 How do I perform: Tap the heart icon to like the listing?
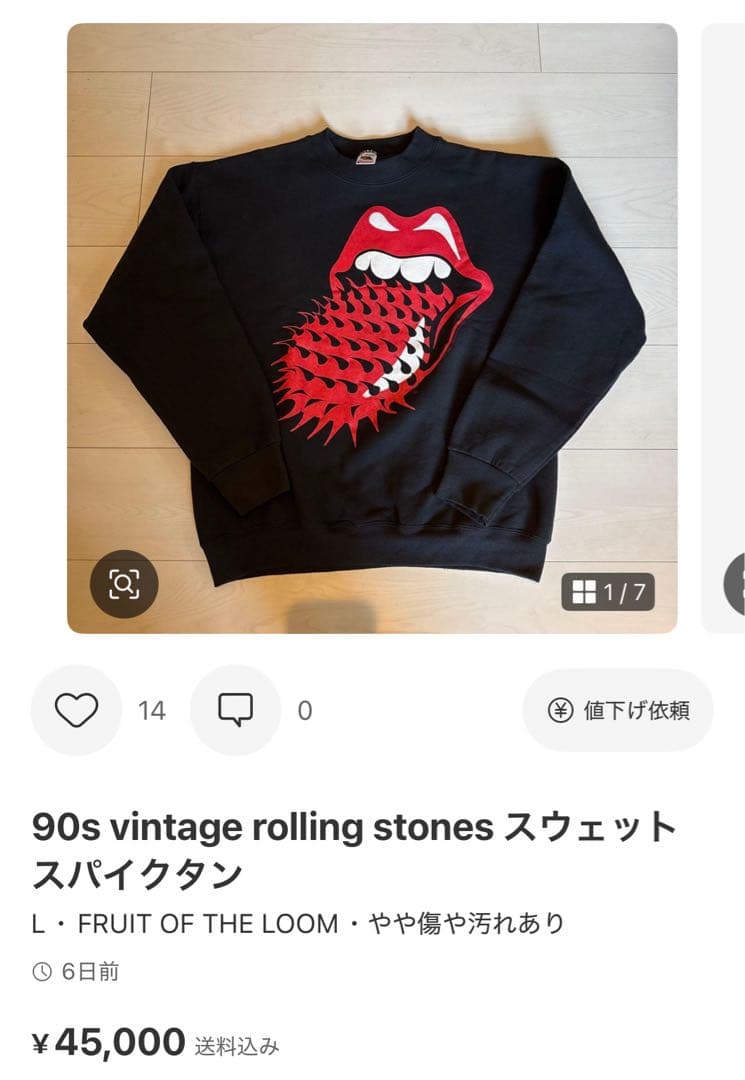[x=76, y=710]
